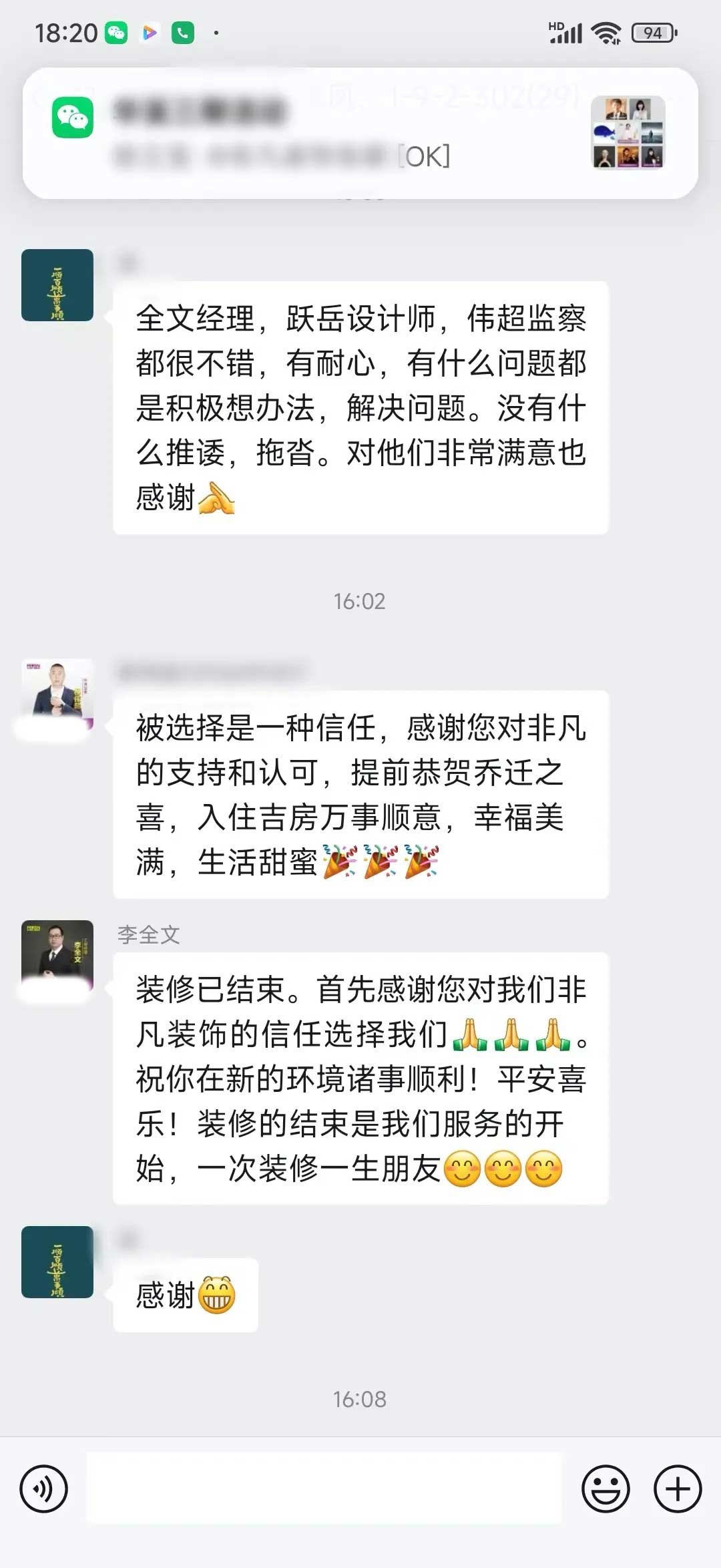Open 李全文's profile avatar
This screenshot has width=721, height=1568.
coord(57,956)
